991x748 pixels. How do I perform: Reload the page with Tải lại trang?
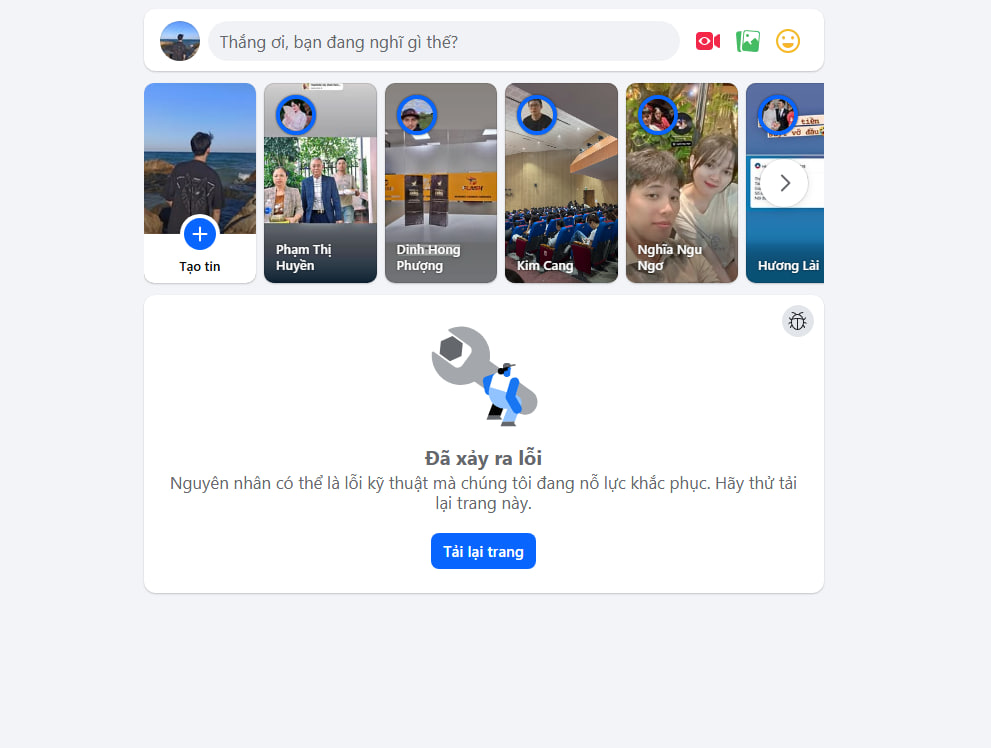click(483, 552)
